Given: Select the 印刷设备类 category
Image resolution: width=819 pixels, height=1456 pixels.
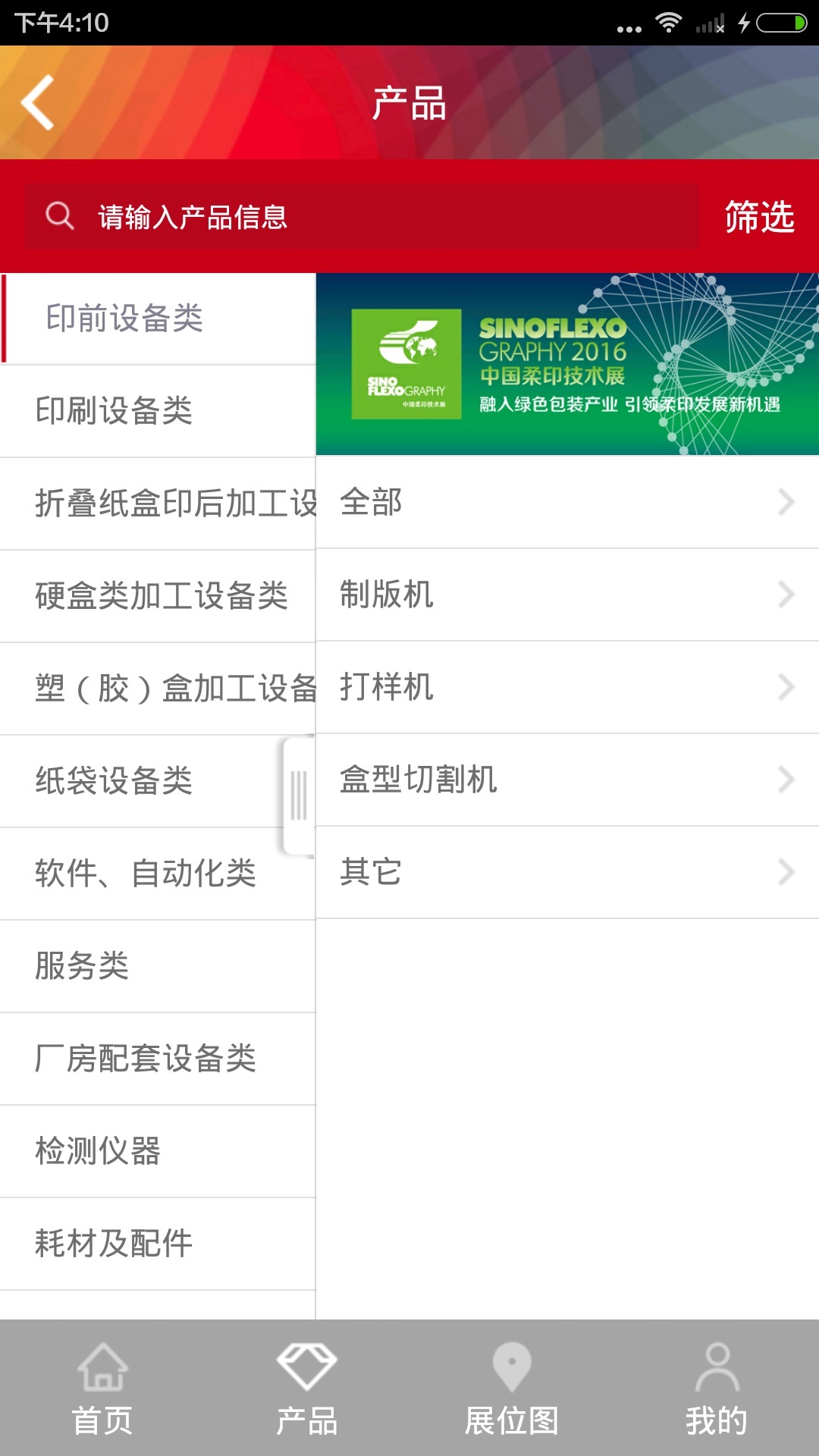Looking at the screenshot, I should (158, 411).
